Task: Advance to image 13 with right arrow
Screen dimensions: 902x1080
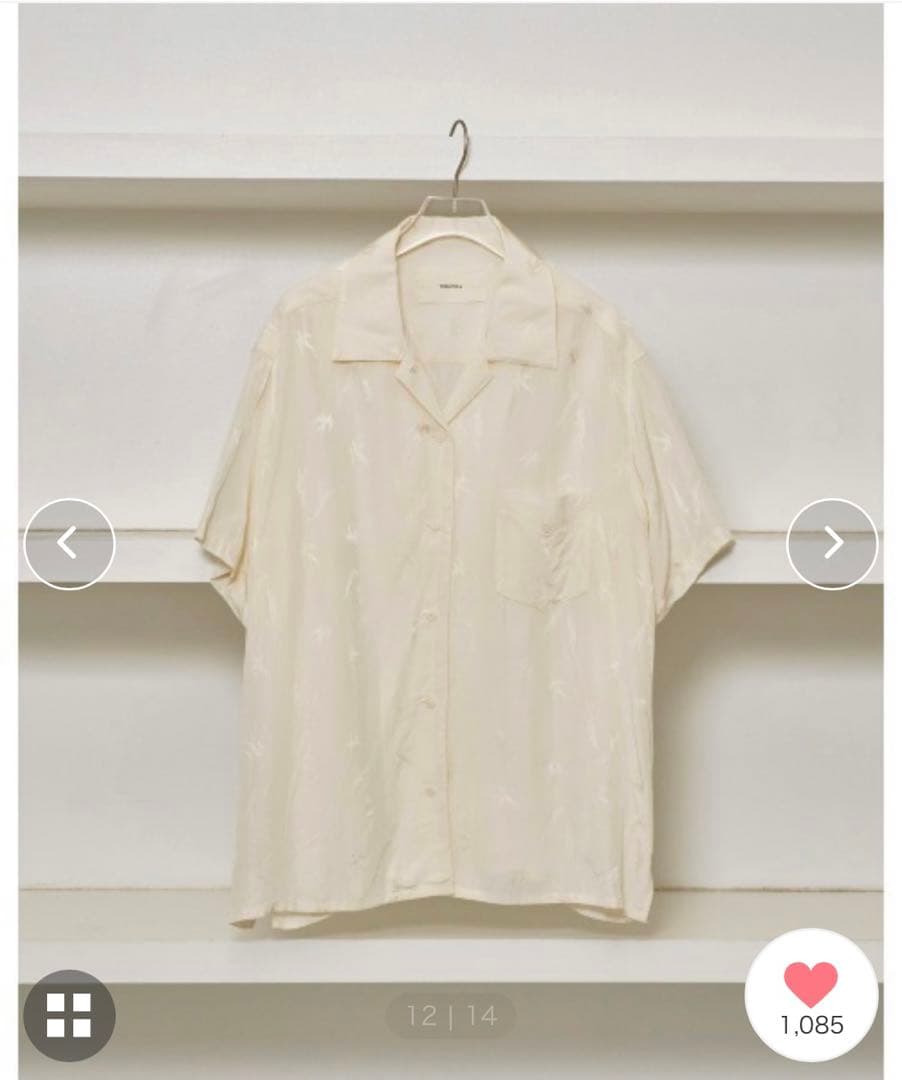Action: [x=834, y=541]
